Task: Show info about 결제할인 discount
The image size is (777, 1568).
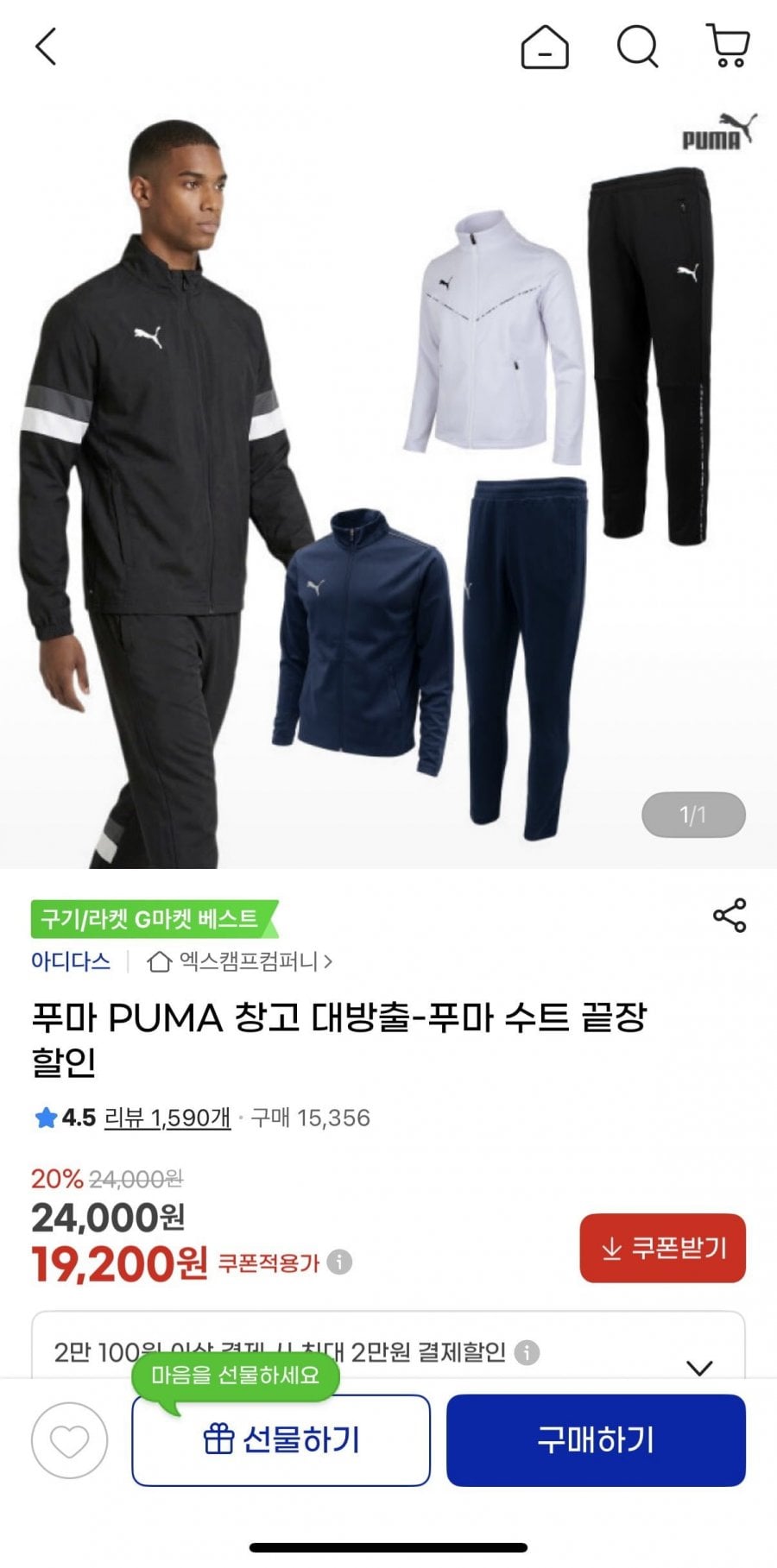Action: pos(527,1352)
